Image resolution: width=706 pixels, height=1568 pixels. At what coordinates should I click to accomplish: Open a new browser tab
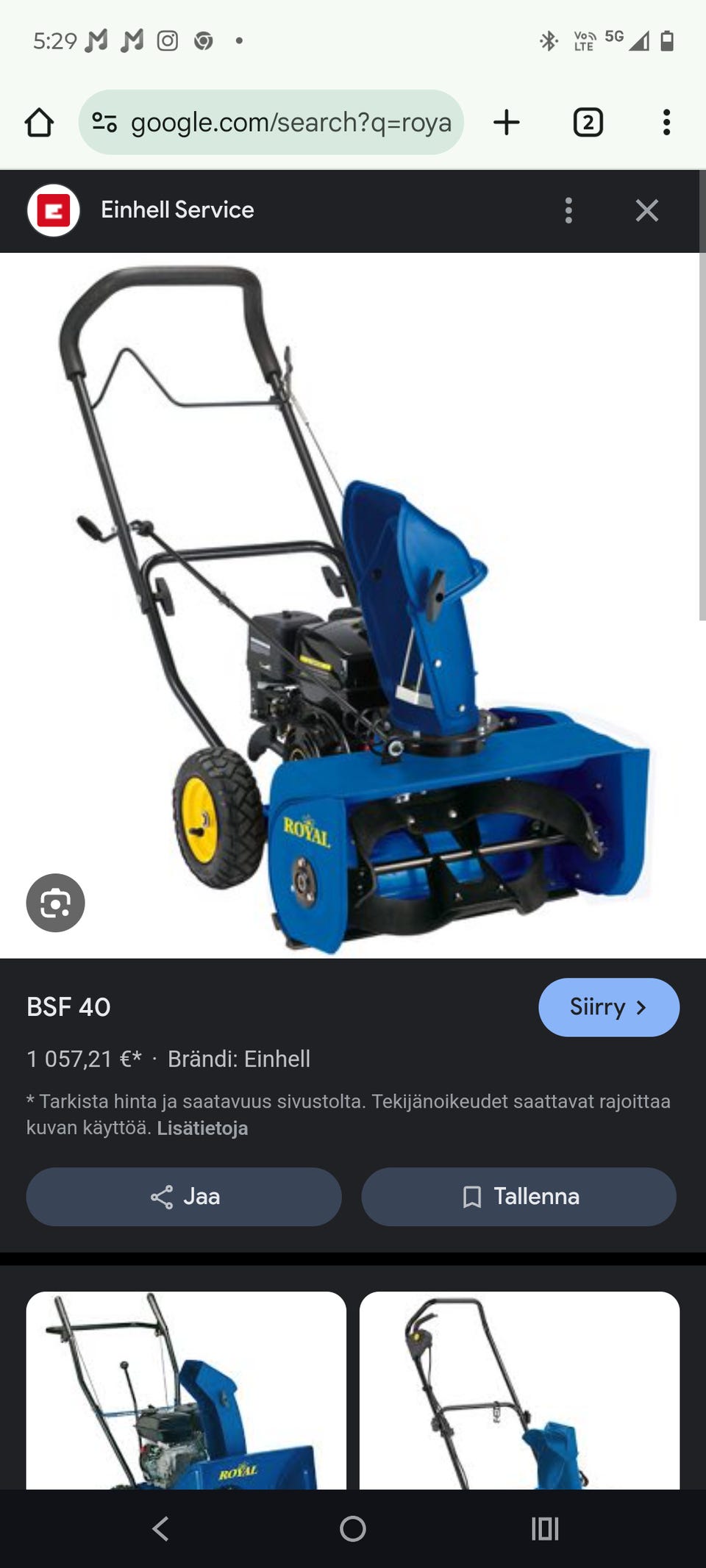(507, 122)
